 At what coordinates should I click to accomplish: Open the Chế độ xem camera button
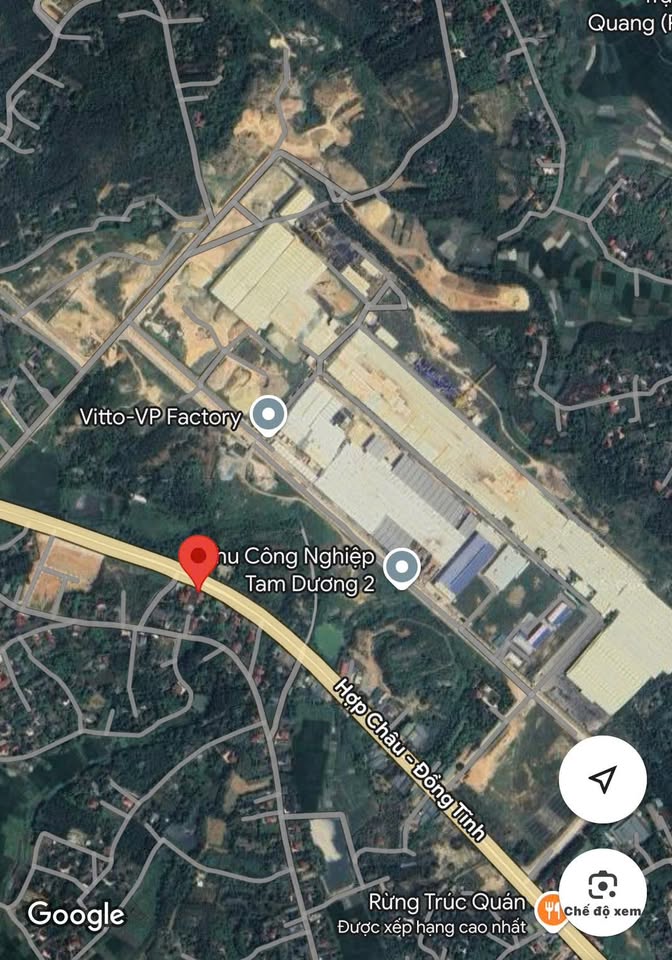point(602,893)
